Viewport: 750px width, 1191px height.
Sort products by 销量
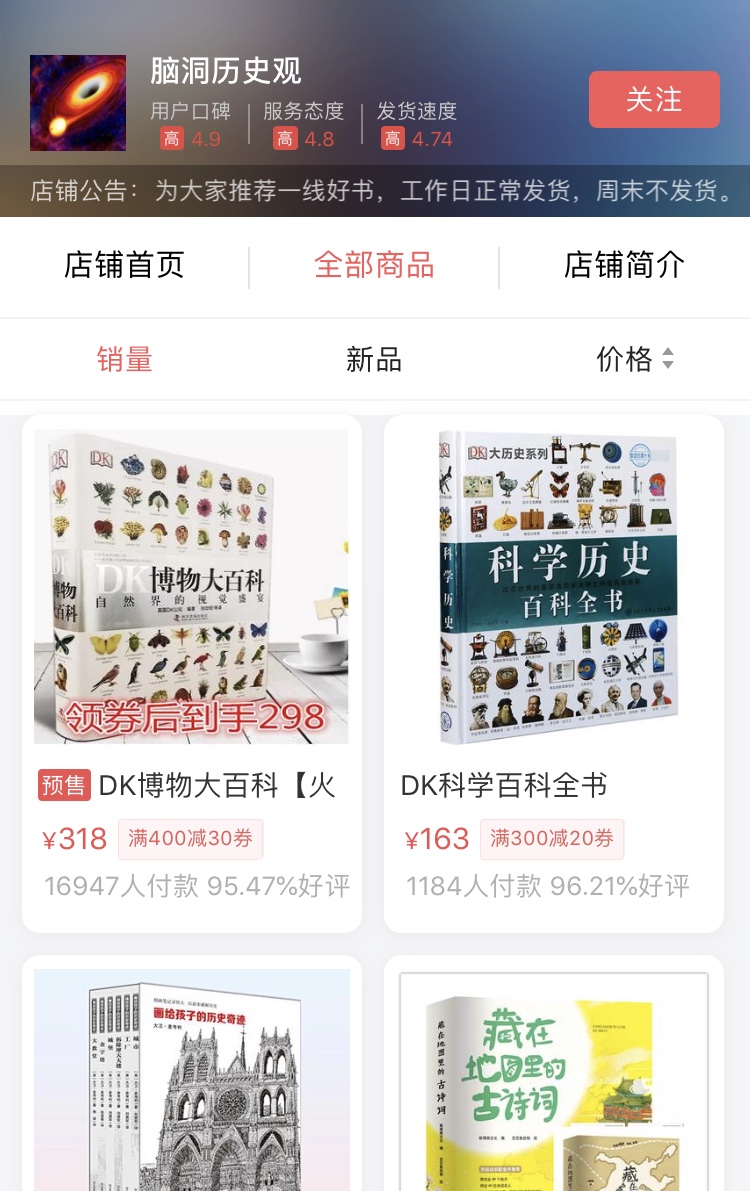click(124, 359)
